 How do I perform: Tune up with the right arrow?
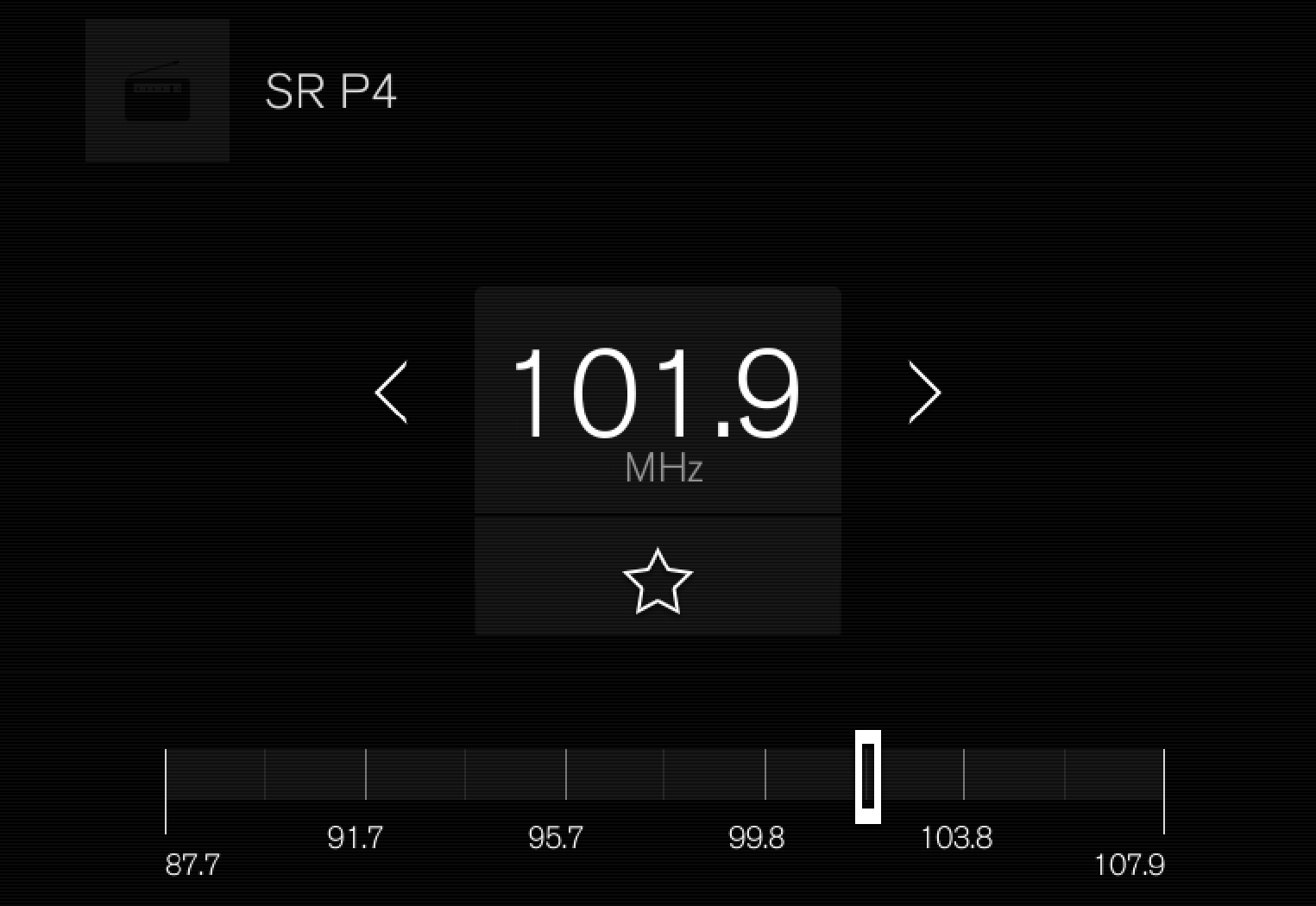924,393
